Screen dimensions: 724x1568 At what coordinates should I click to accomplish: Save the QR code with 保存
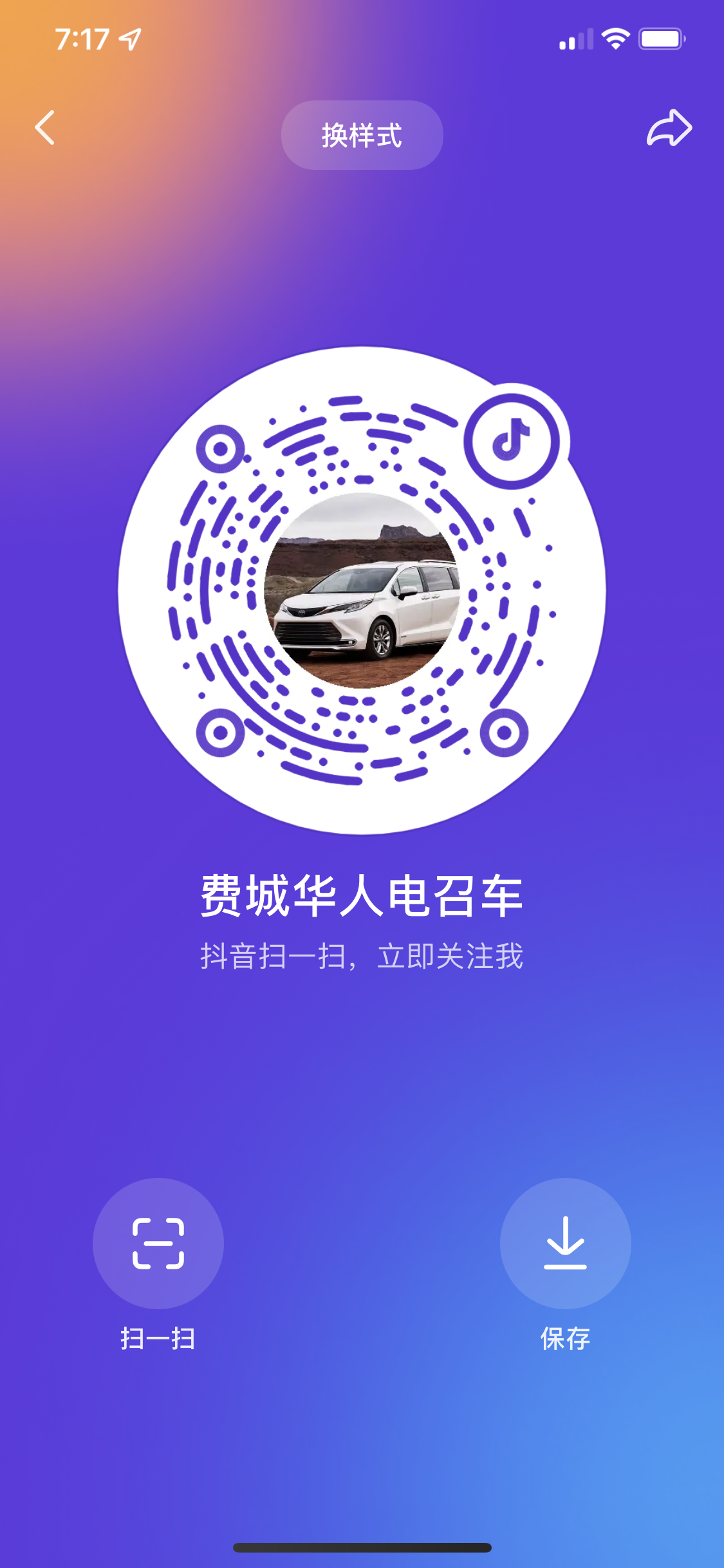click(565, 1243)
